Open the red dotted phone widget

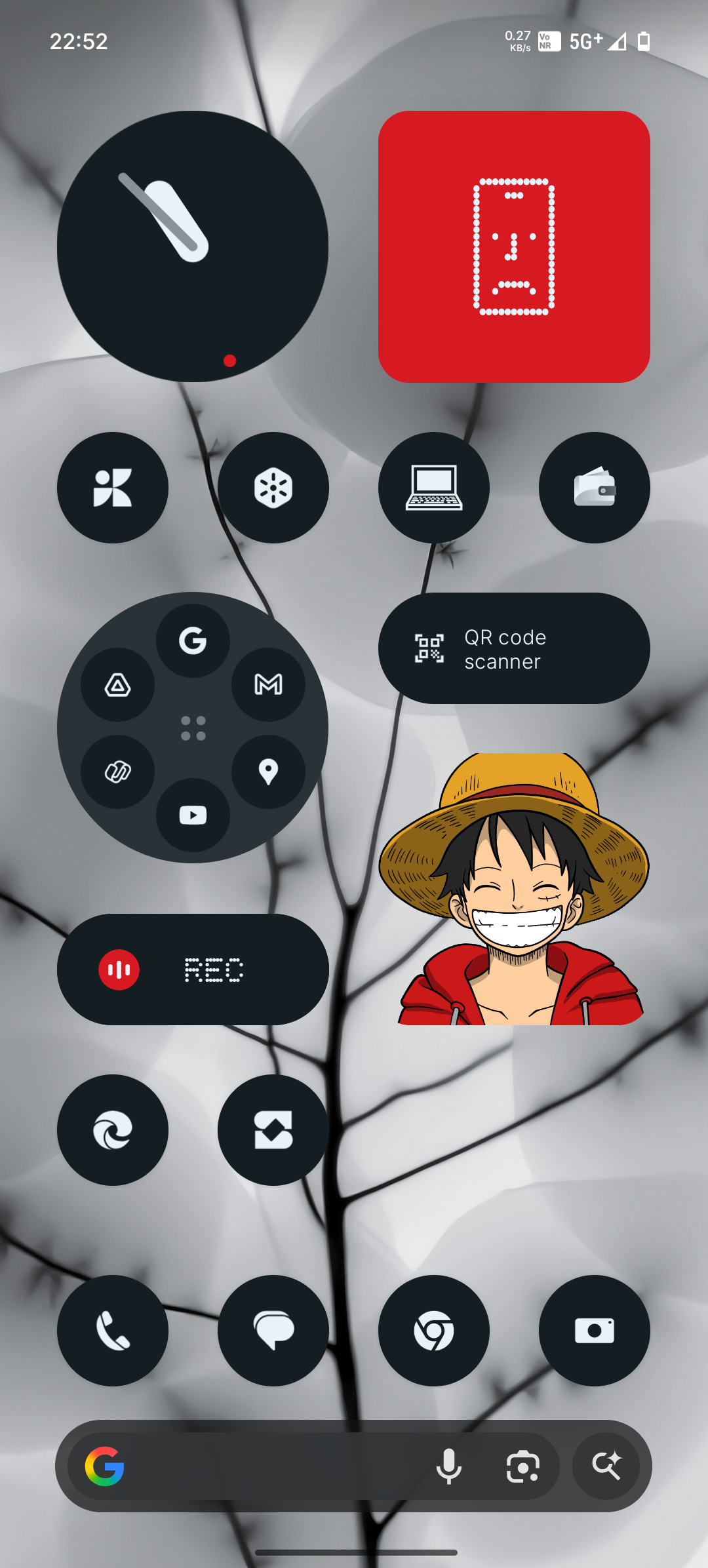(x=514, y=246)
